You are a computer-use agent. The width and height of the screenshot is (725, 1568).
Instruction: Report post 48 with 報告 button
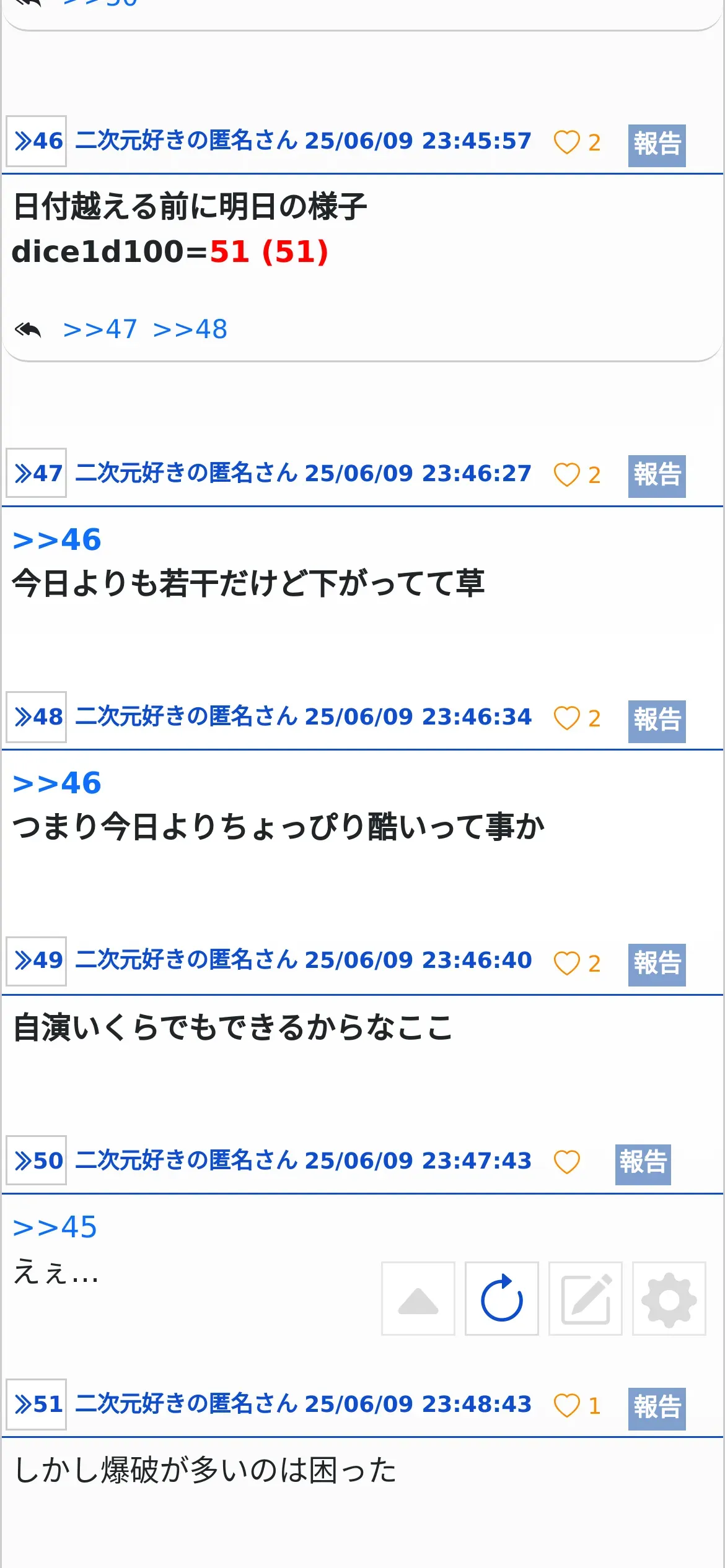(657, 721)
